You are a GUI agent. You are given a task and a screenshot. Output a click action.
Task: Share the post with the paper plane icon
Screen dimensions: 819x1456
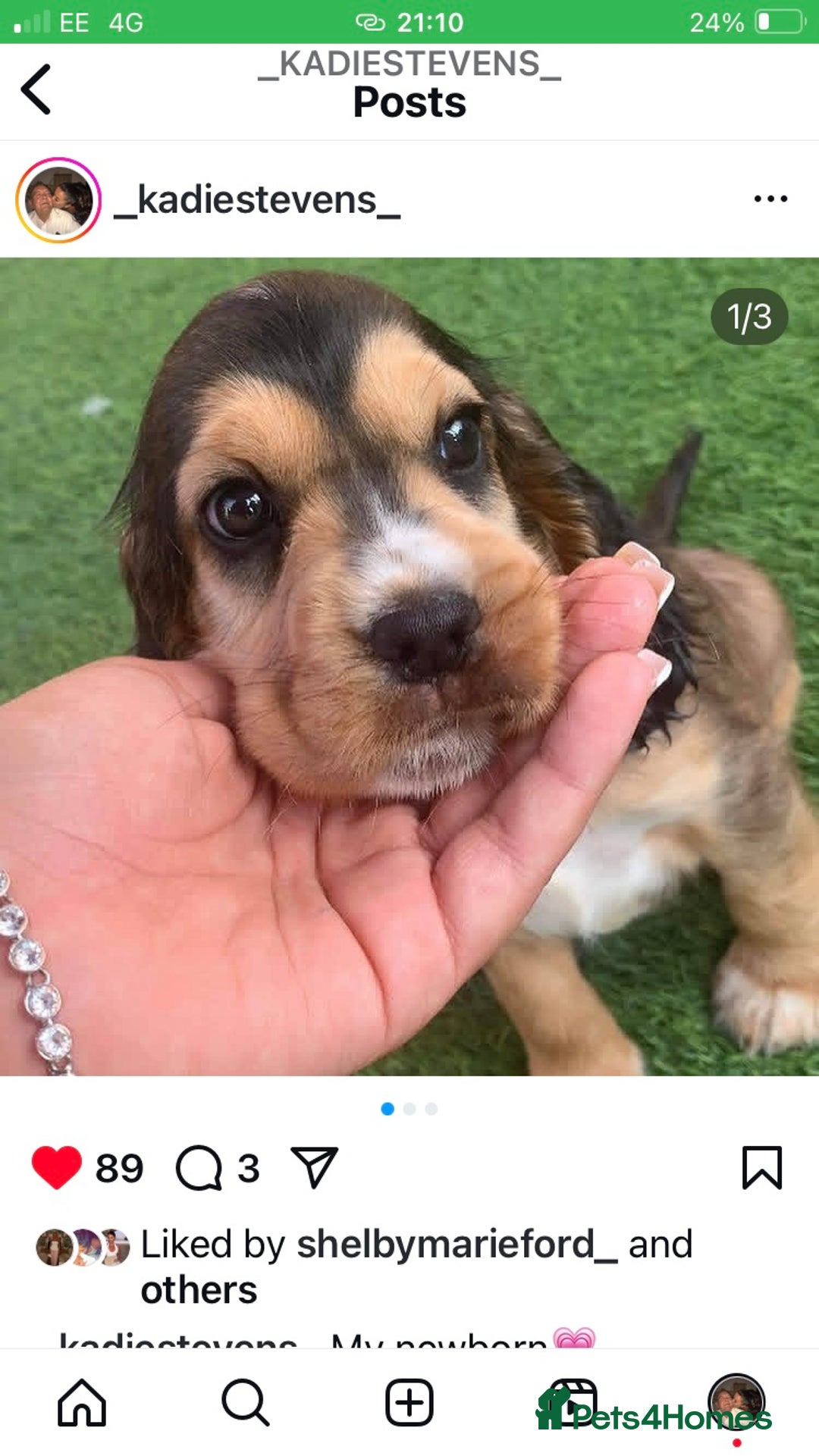point(314,1167)
